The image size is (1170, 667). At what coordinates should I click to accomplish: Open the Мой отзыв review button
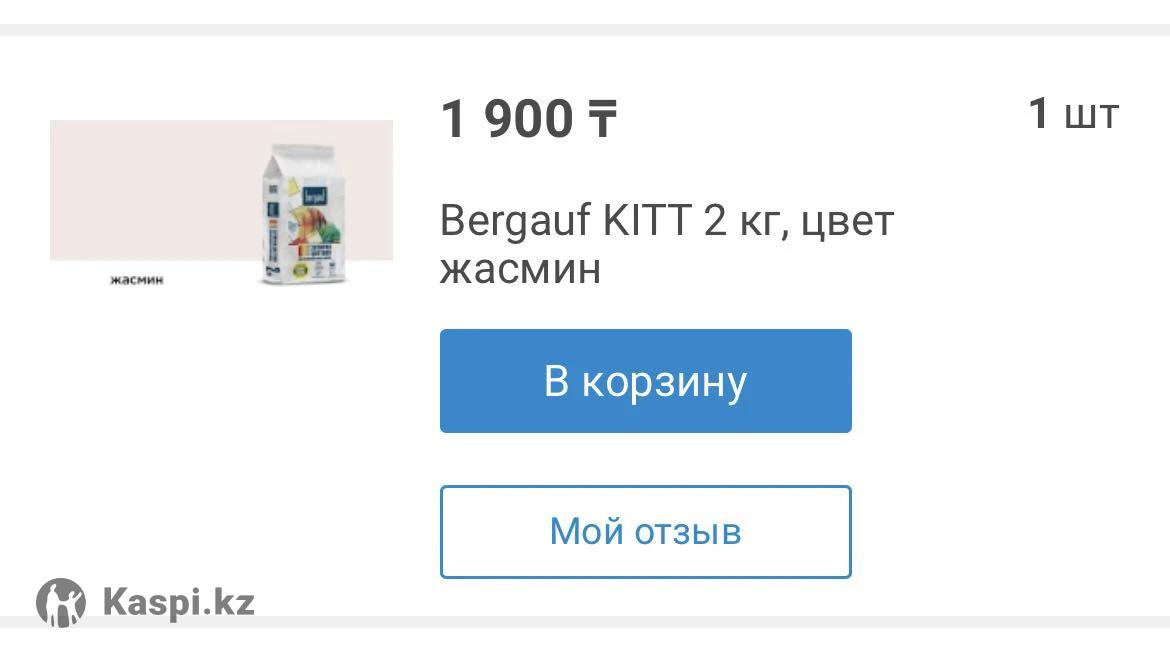(645, 532)
